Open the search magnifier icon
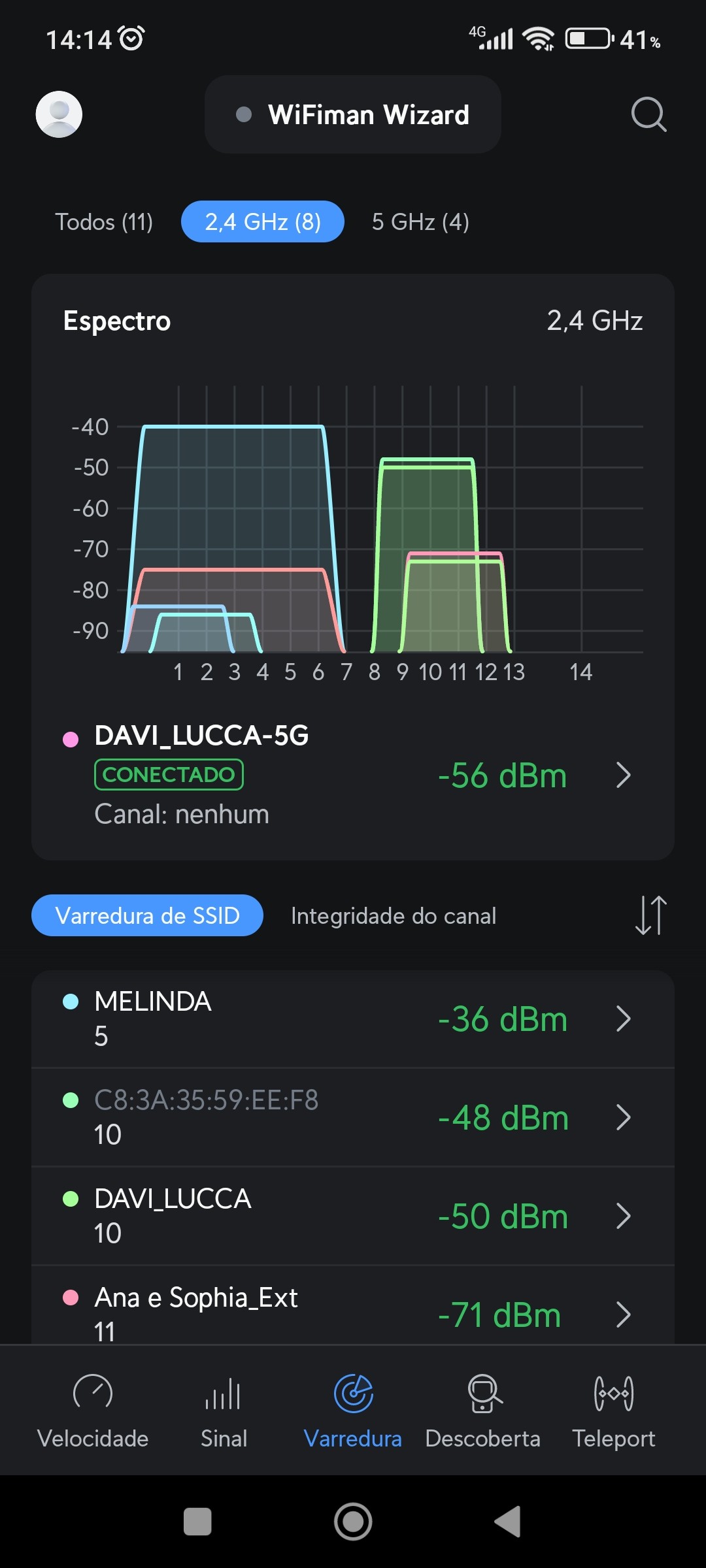Image resolution: width=706 pixels, height=1568 pixels. point(648,114)
